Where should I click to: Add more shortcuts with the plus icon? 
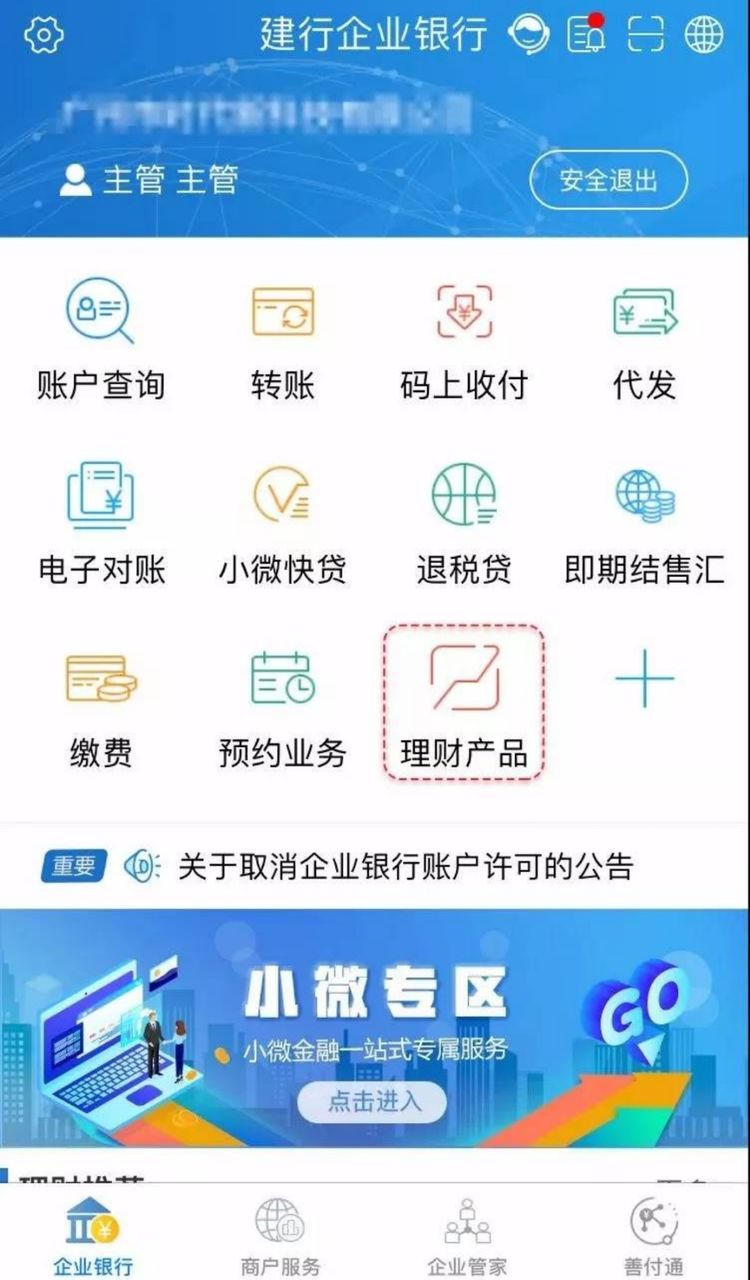645,680
